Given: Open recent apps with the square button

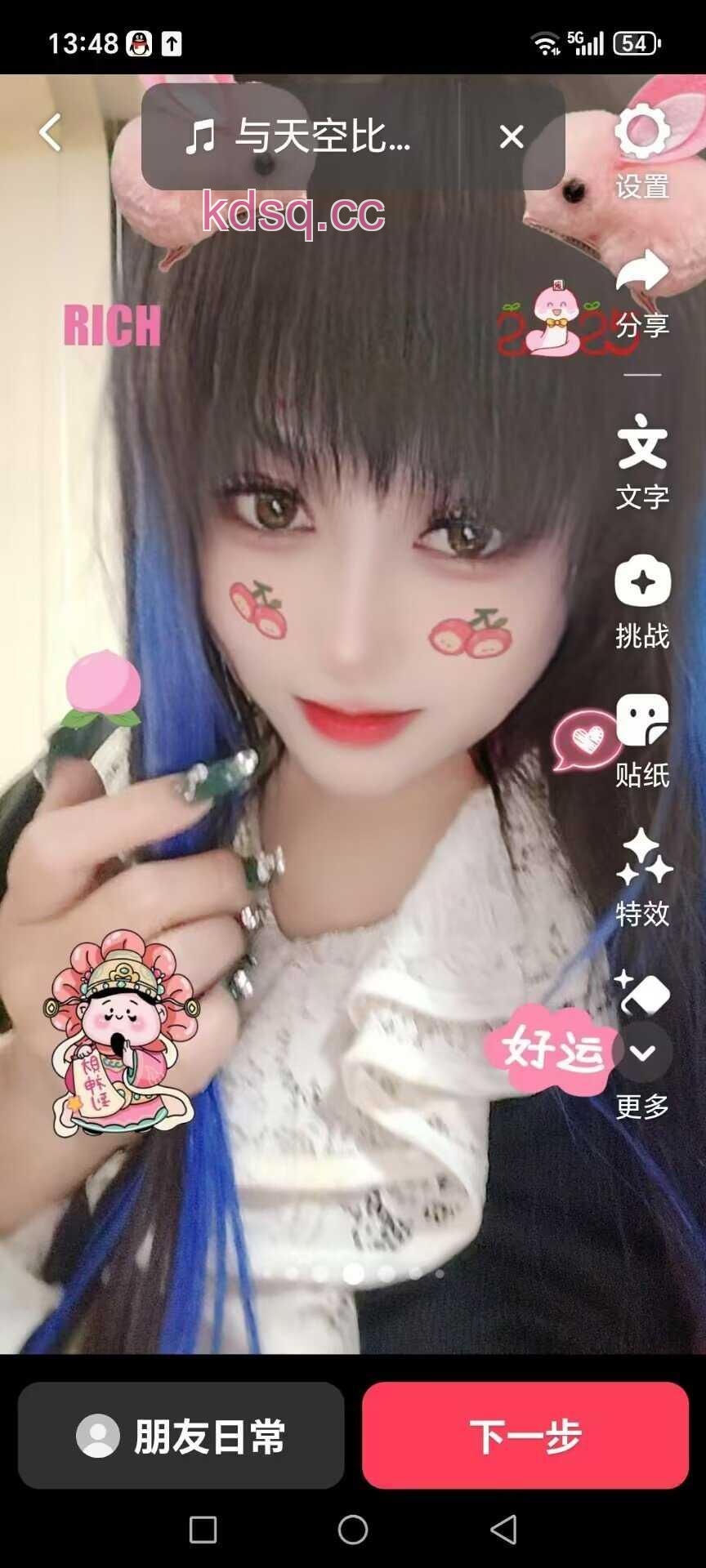Looking at the screenshot, I should point(203,1529).
